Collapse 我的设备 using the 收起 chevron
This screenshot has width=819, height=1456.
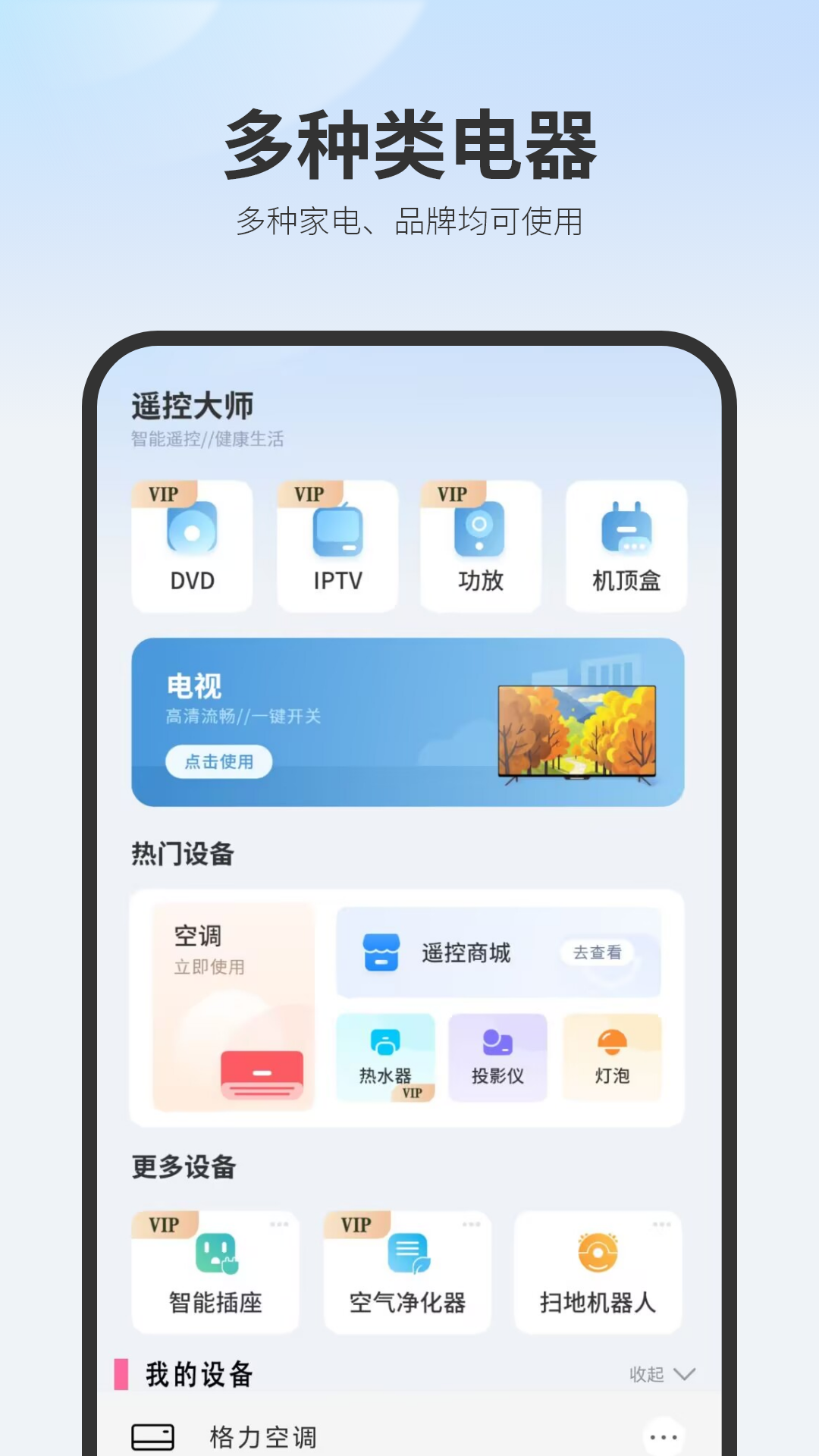(685, 1374)
